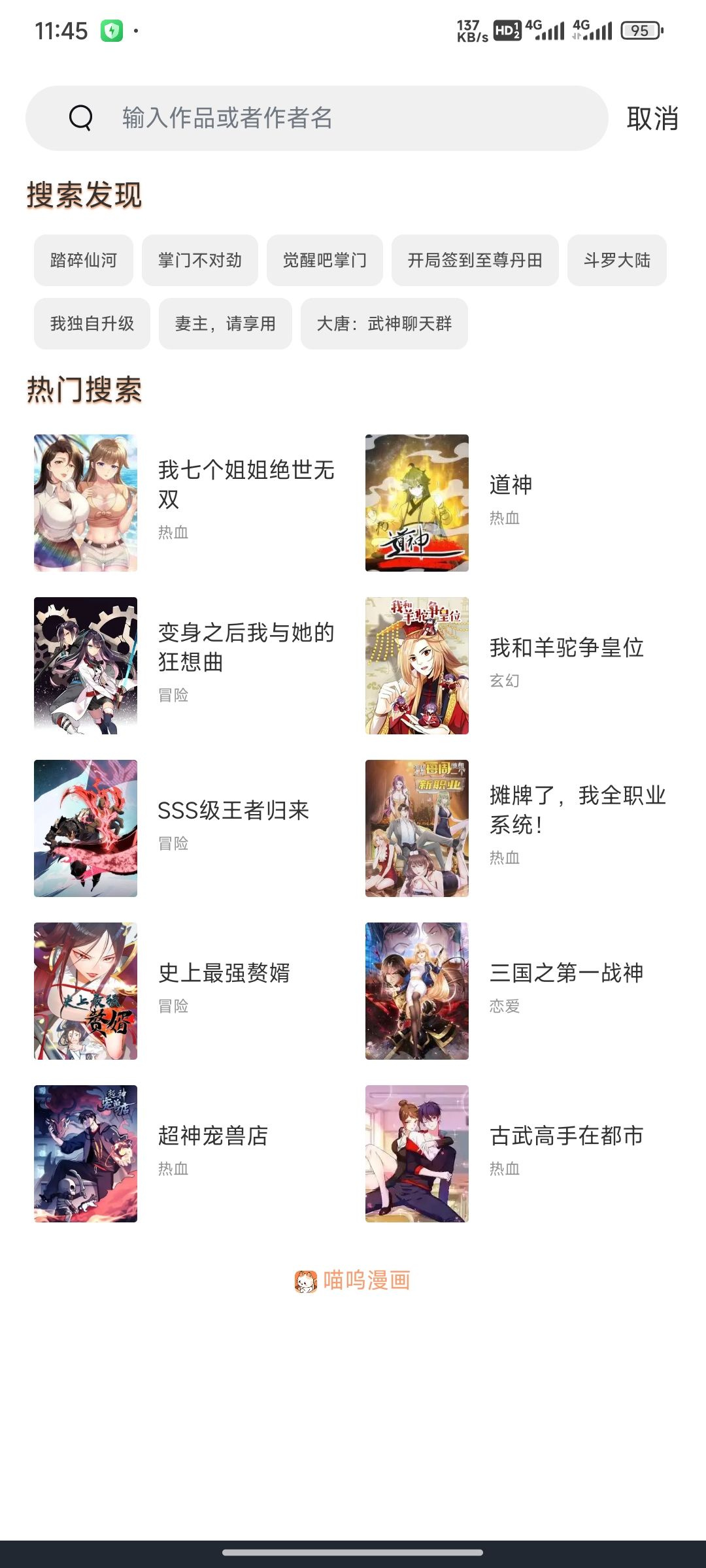Pick the 我独自升级 chip
Image resolution: width=706 pixels, height=1568 pixels.
[x=92, y=323]
